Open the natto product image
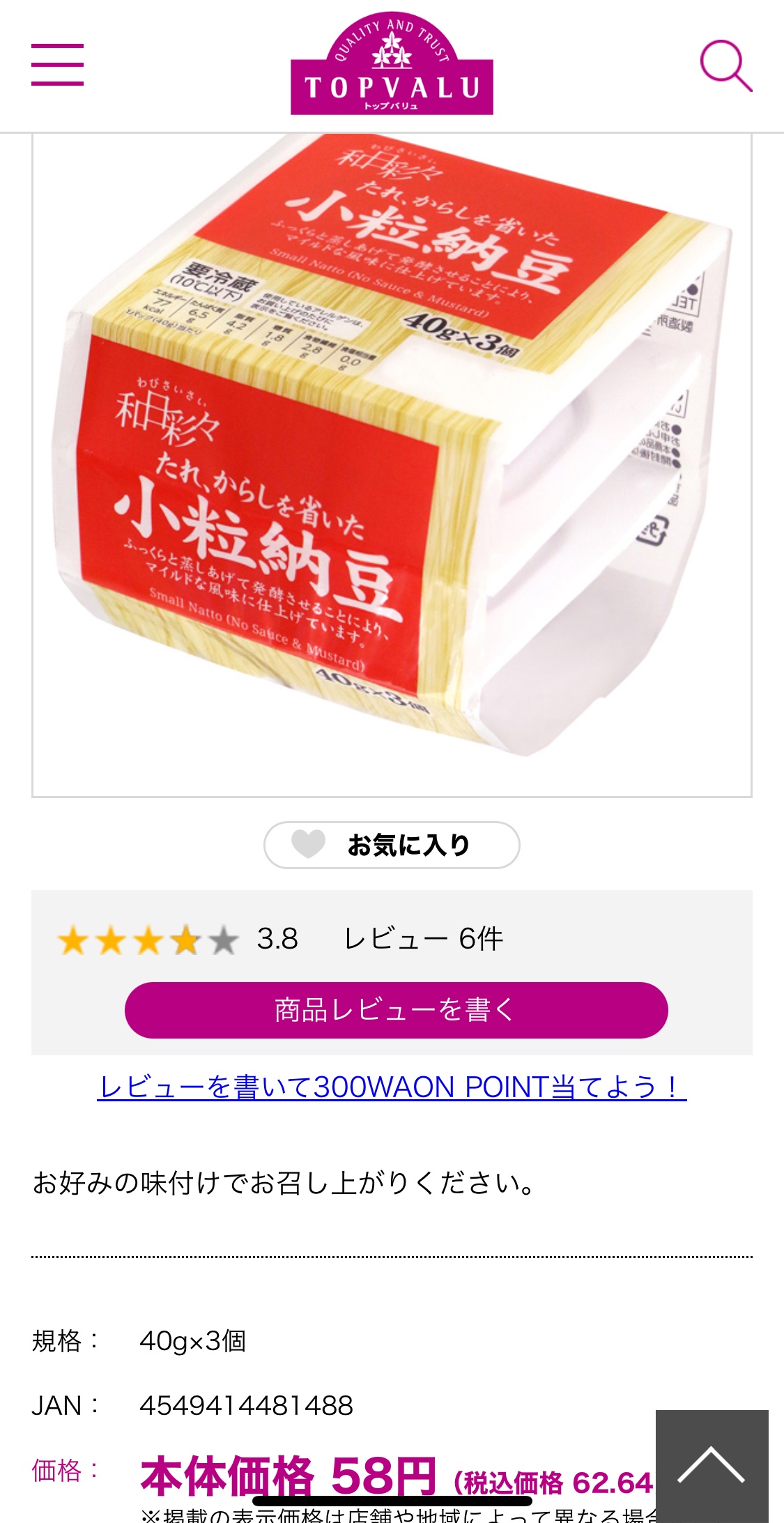Viewport: 784px width, 1523px height. [x=392, y=465]
